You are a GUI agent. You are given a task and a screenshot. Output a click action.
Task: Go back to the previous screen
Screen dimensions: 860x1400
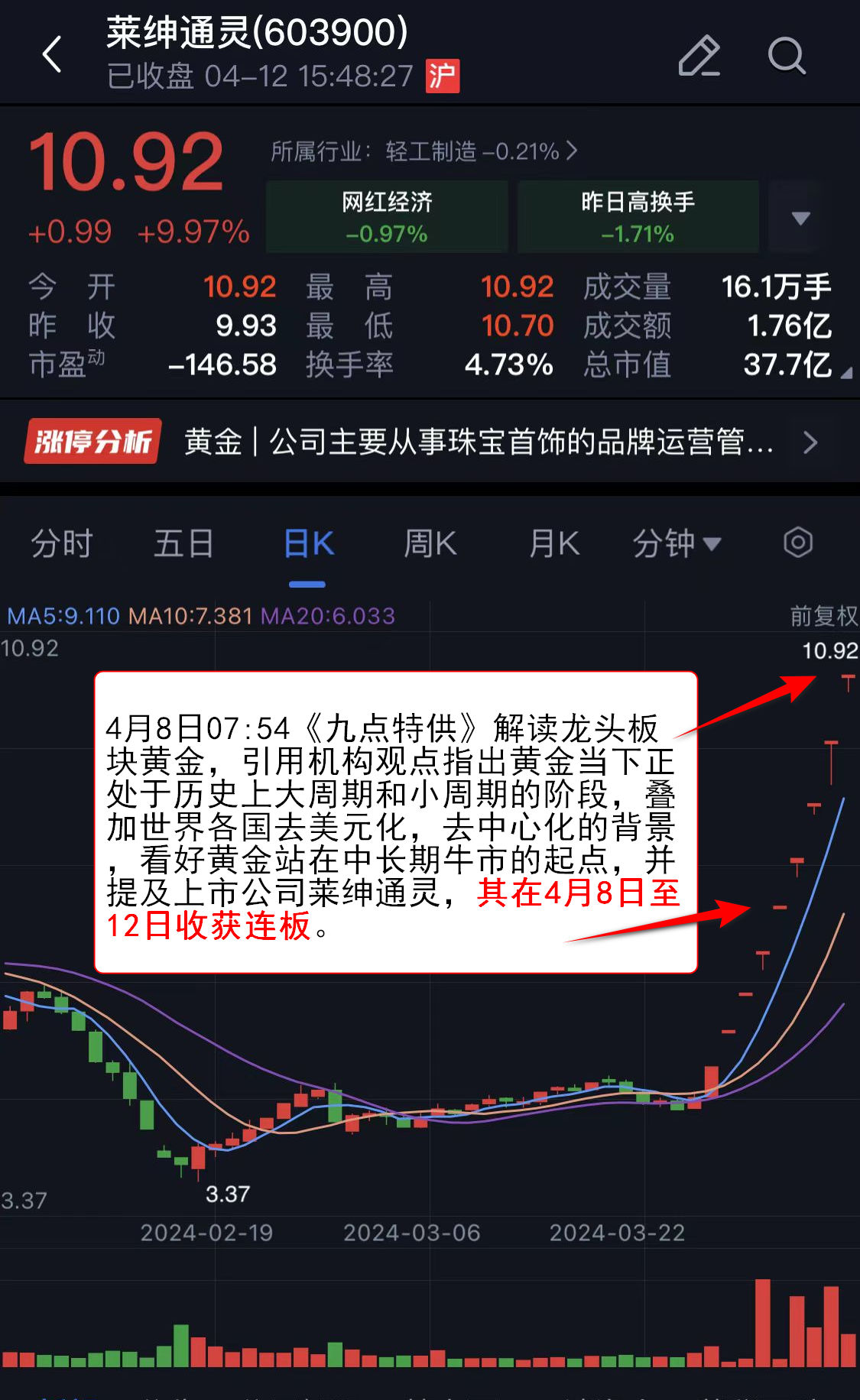click(52, 55)
